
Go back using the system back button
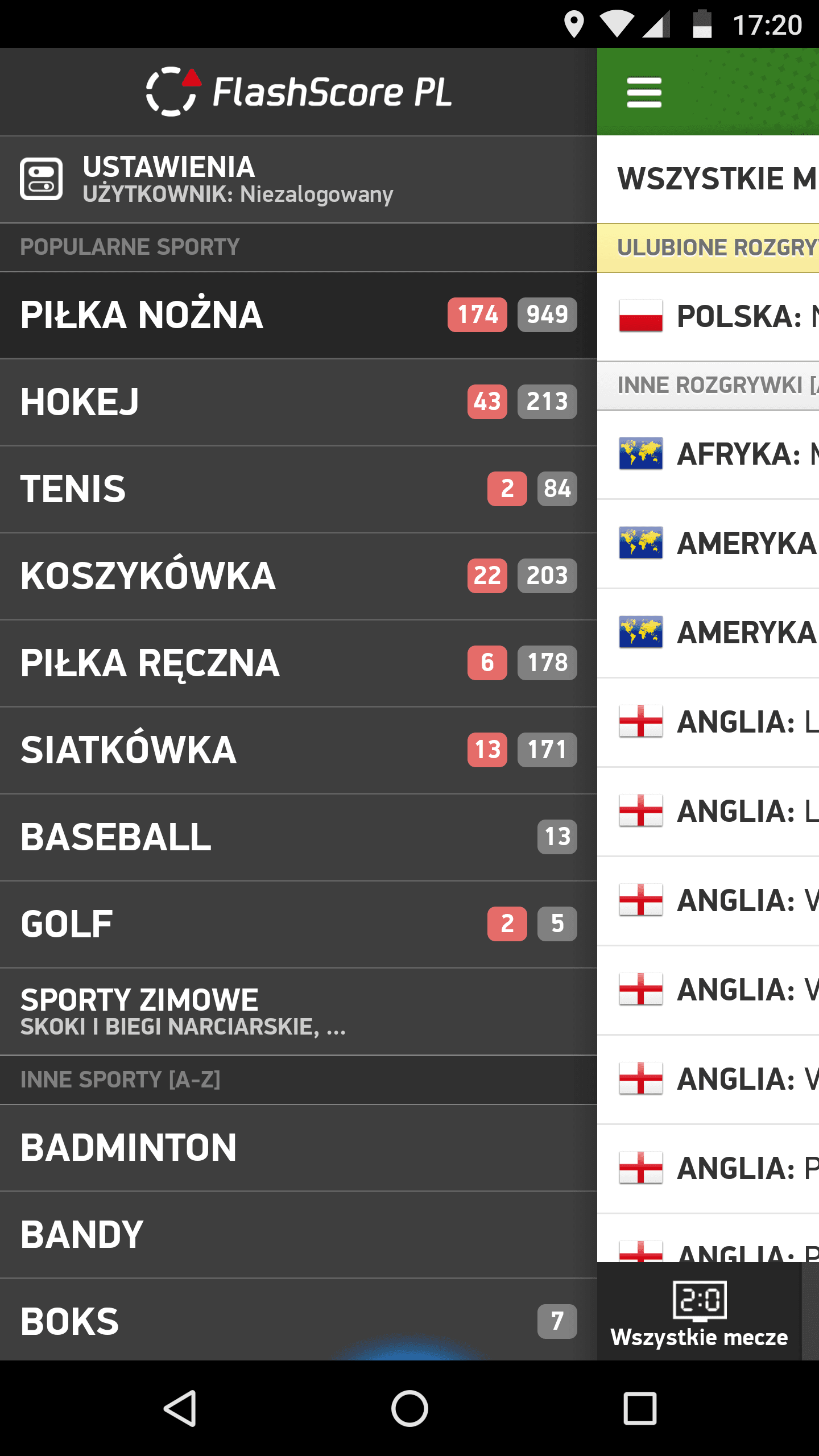pos(180,1408)
